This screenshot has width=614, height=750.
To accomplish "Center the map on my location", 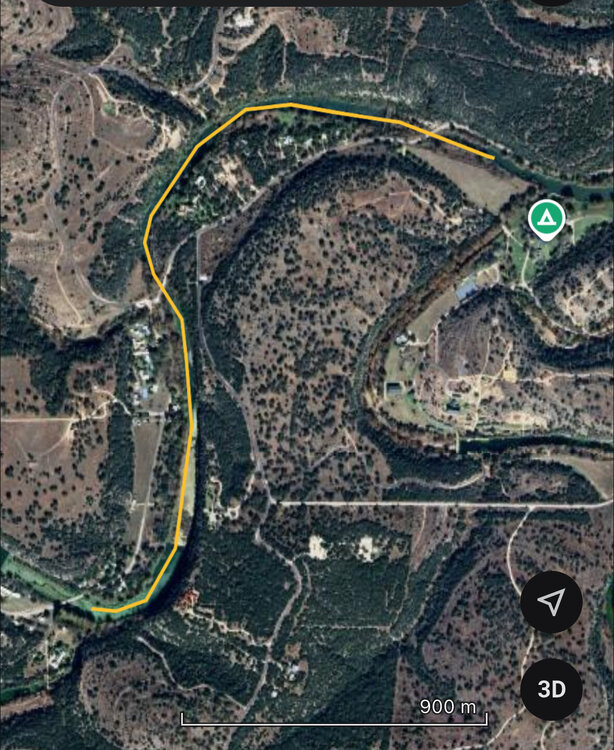I will pos(551,602).
